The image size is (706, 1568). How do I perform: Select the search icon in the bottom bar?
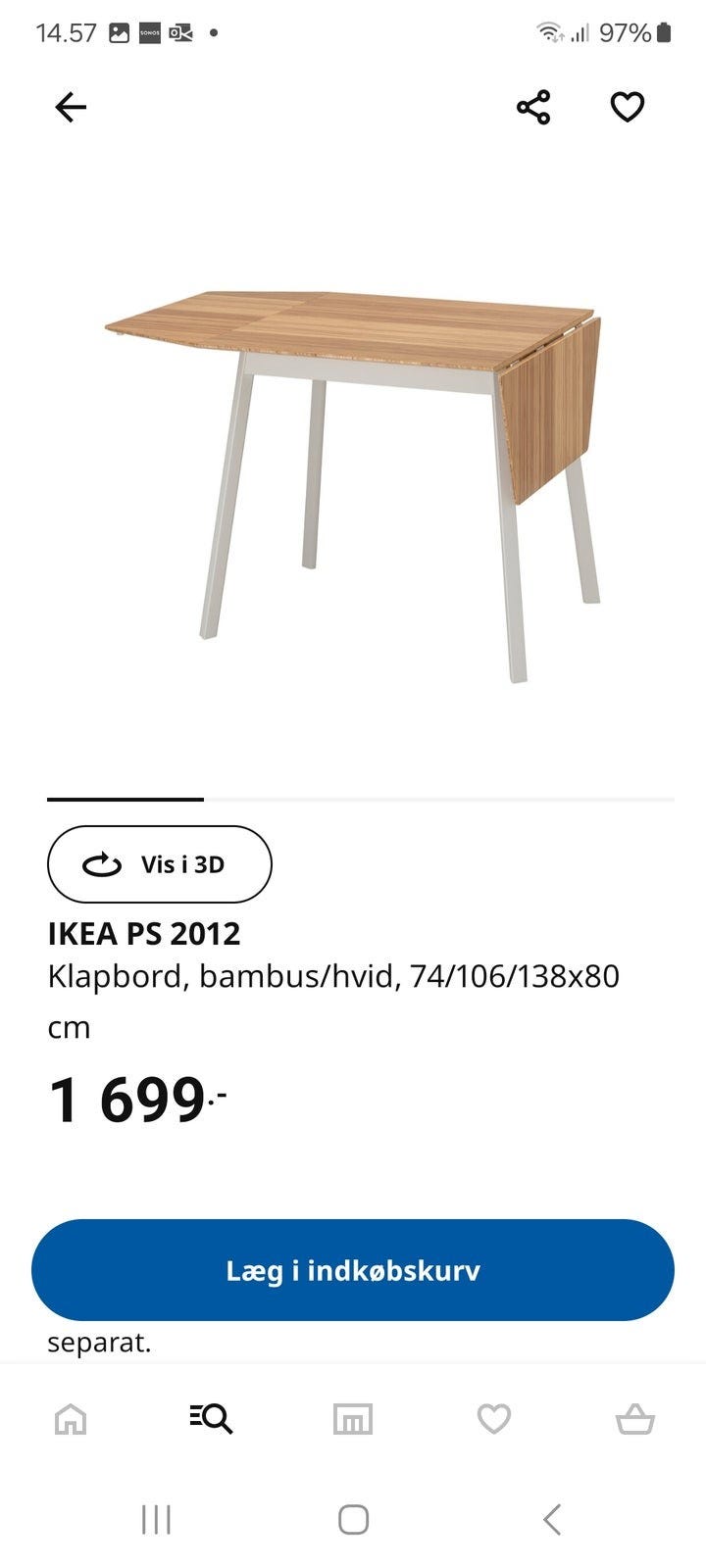tap(211, 1417)
